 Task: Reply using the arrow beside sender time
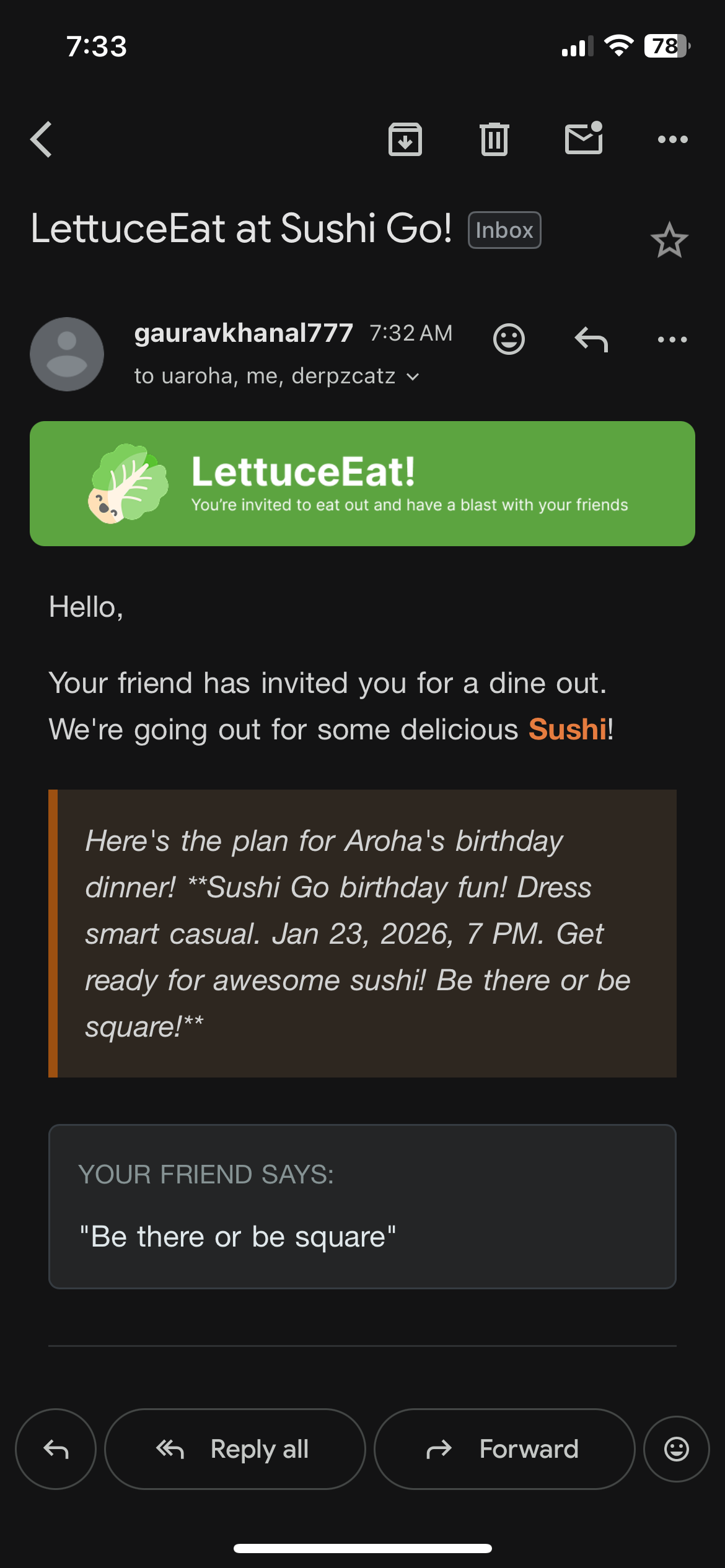click(x=591, y=339)
